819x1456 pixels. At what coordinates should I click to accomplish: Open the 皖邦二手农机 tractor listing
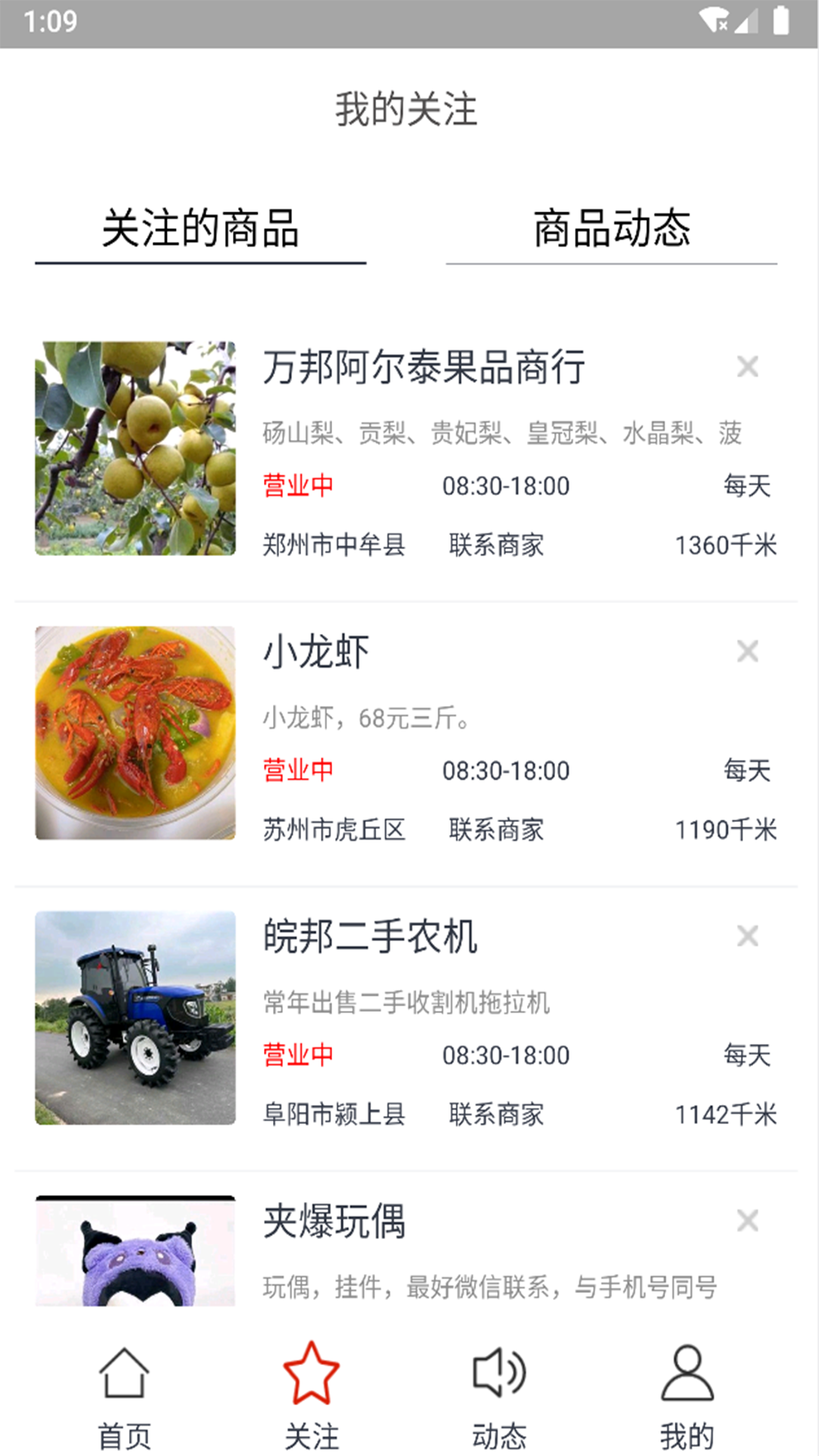(x=135, y=1018)
